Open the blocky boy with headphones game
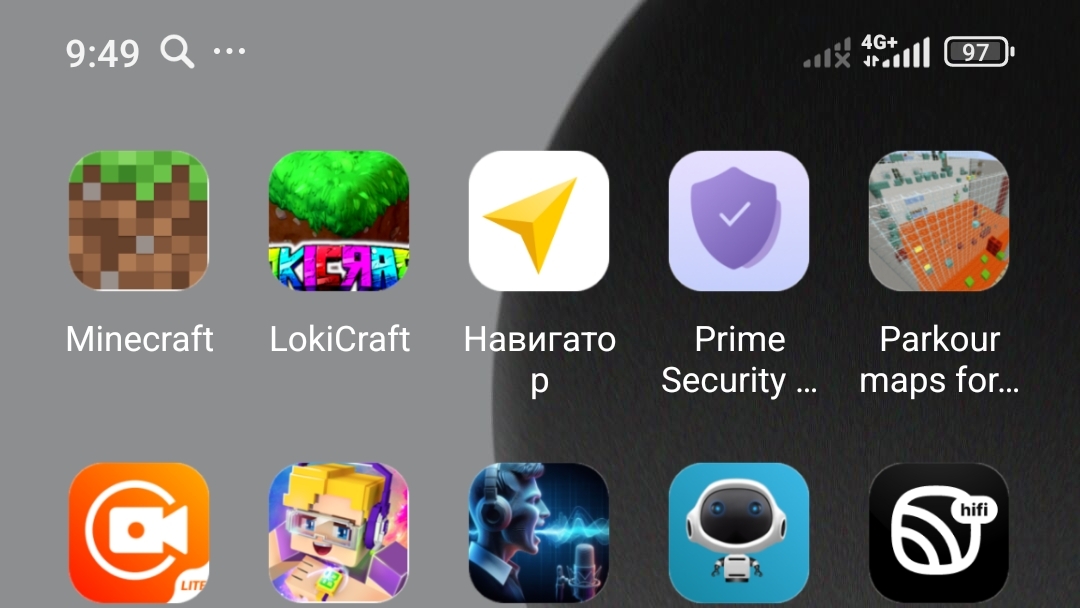The image size is (1080, 608). [x=339, y=533]
